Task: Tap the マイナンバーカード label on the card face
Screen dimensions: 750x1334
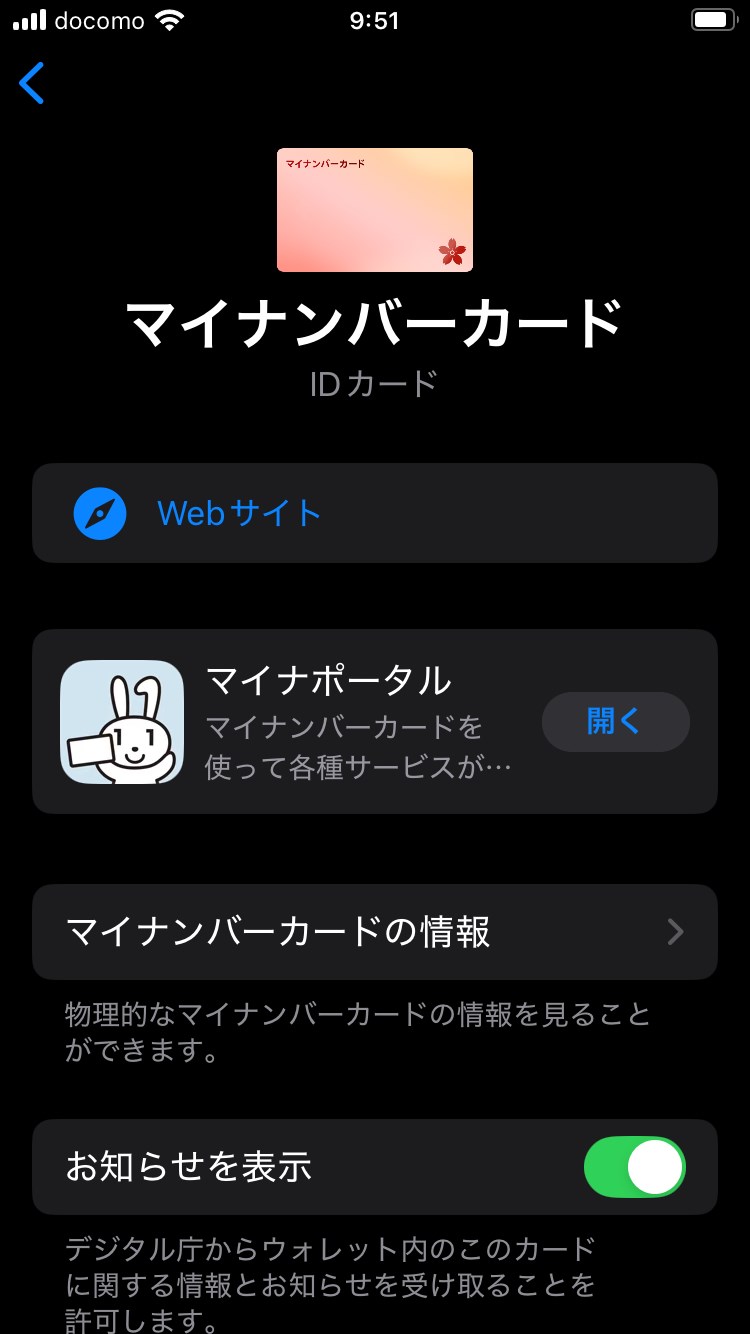Action: point(325,164)
